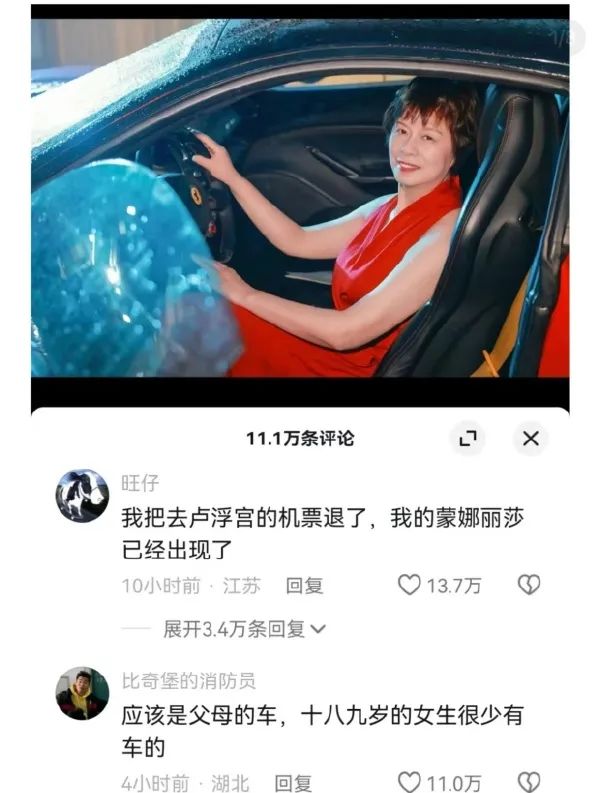Expand 3.4万 replies under 旺仔's comment
This screenshot has height=793, width=600.
coord(245,629)
